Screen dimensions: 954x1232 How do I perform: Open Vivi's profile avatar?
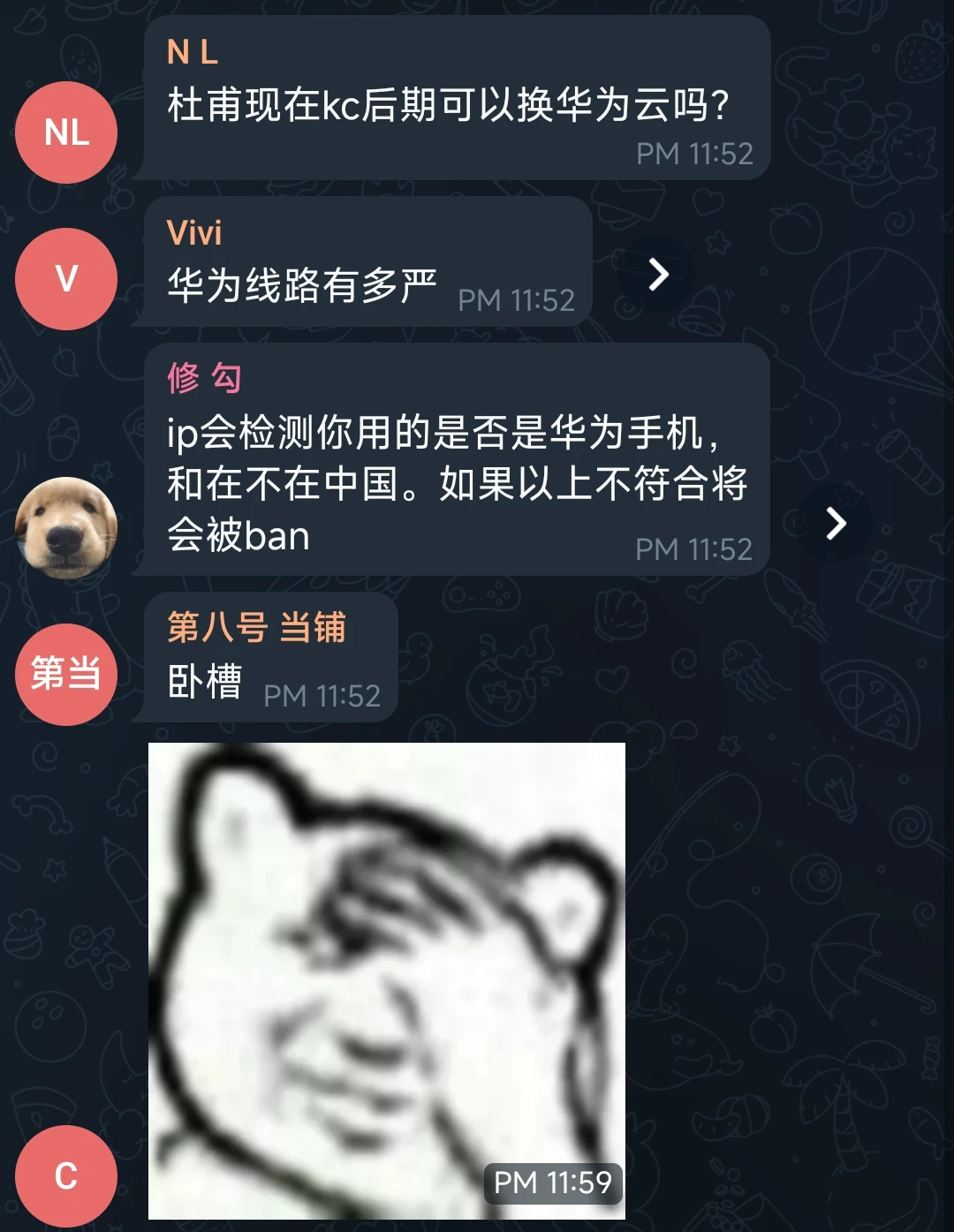pos(66,279)
